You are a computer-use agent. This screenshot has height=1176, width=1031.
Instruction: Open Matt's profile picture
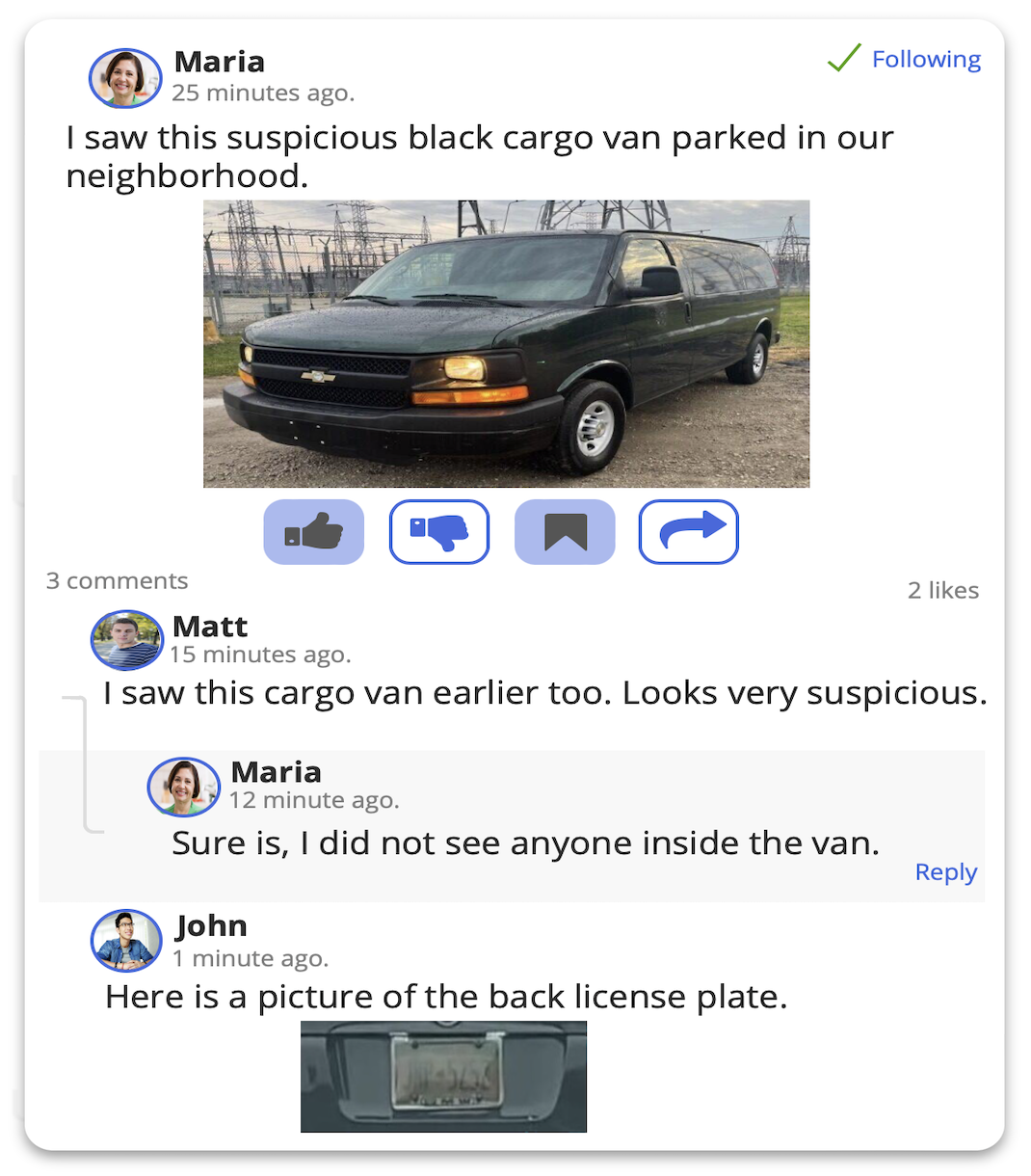(127, 640)
